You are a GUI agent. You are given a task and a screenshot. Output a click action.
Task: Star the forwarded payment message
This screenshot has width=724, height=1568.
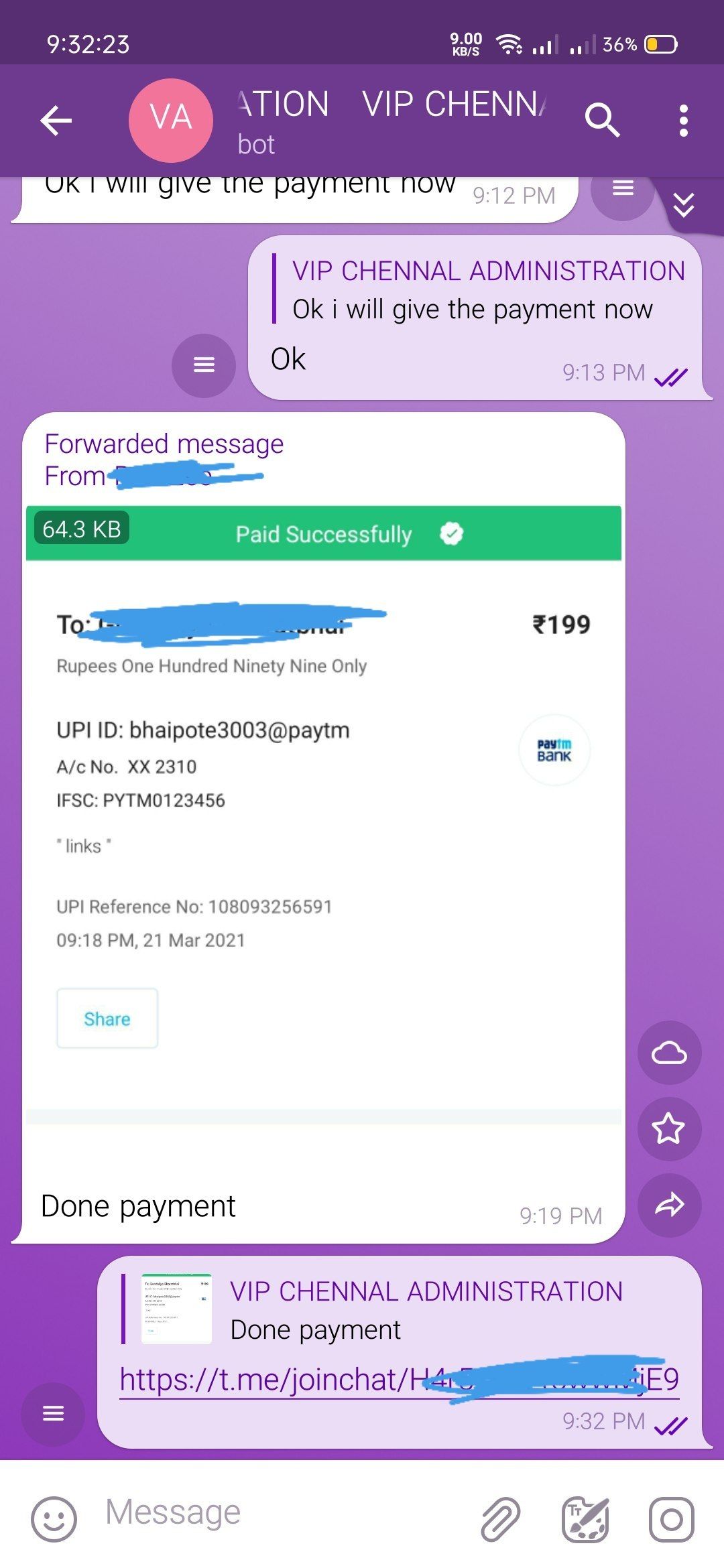click(669, 1129)
